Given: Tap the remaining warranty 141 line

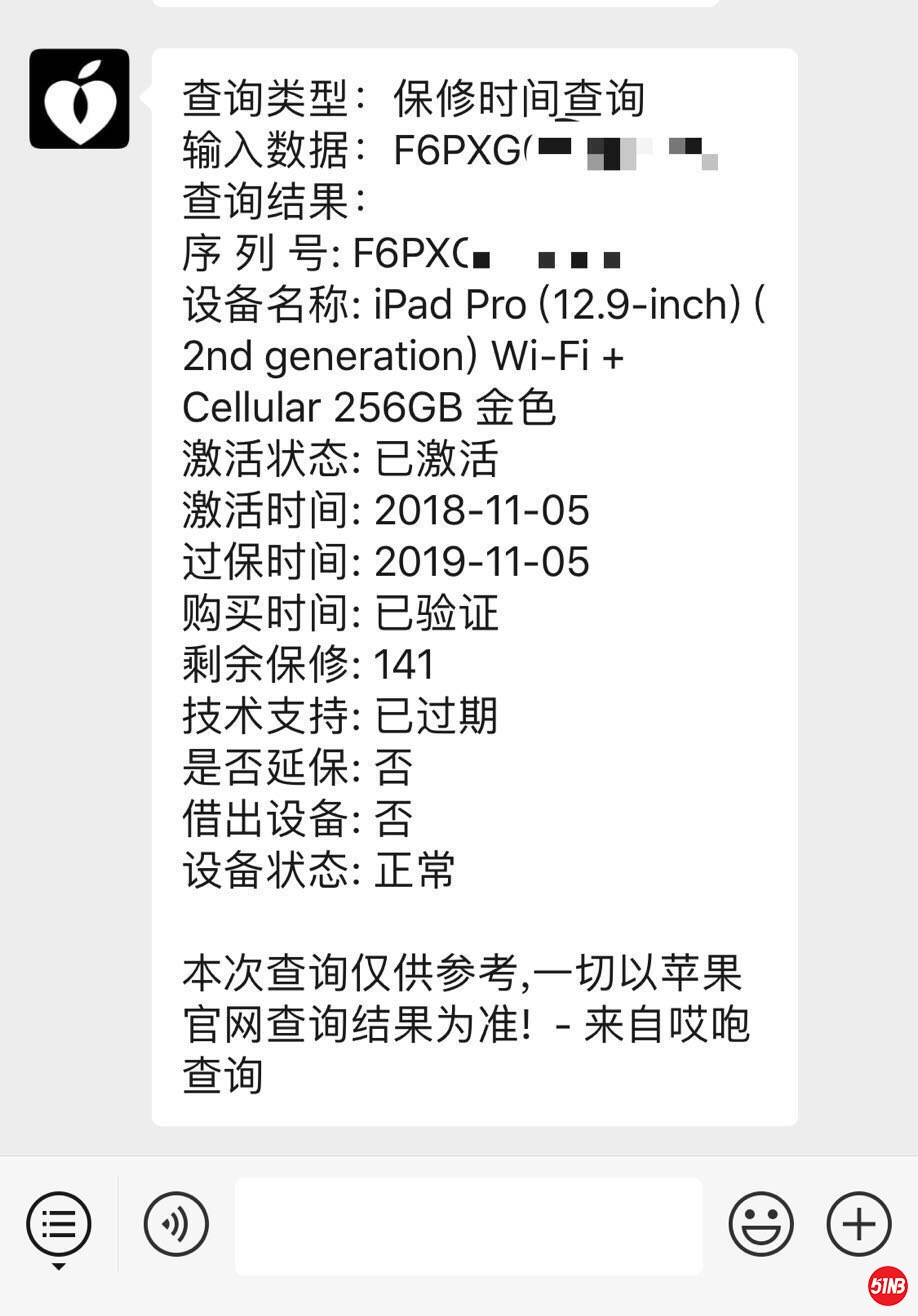Looking at the screenshot, I should coord(305,665).
